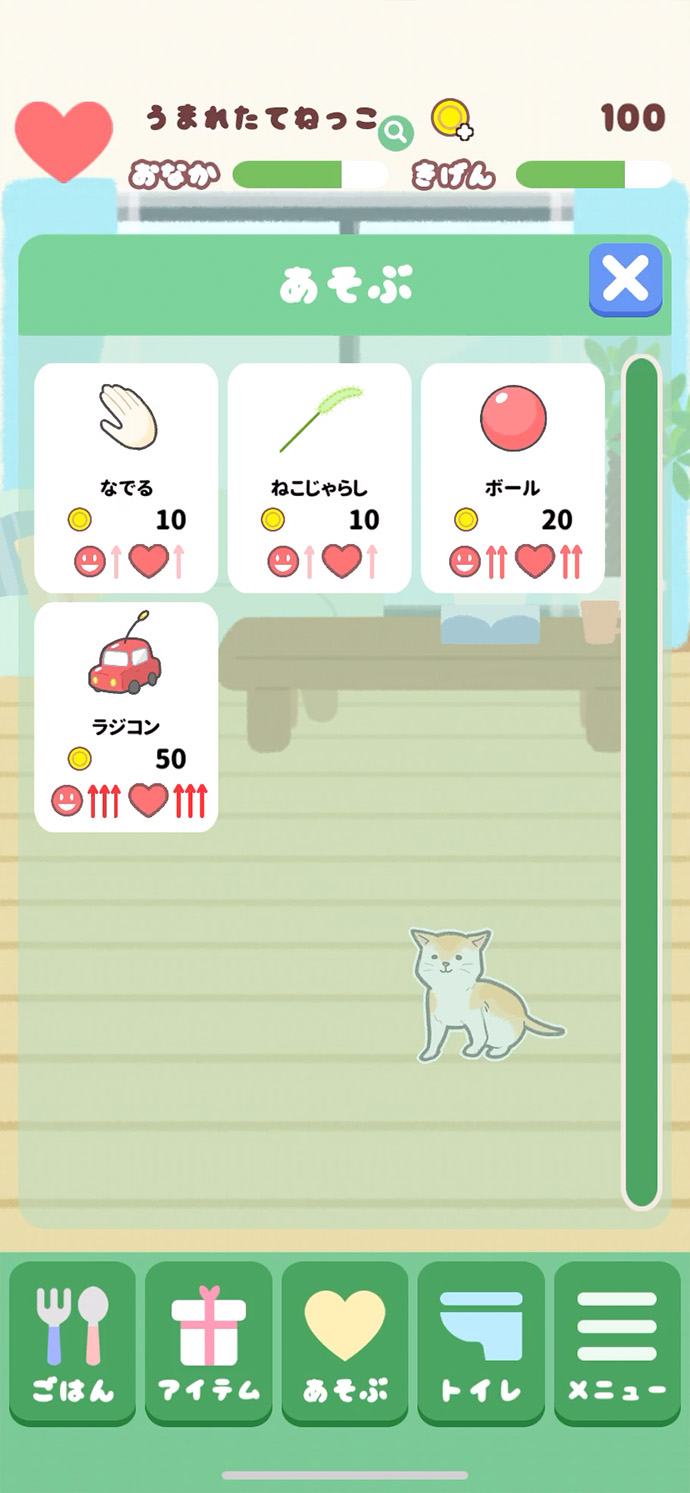Viewport: 690px width, 1493px height.
Task: Open the メニュー menu
Action: [617, 1341]
